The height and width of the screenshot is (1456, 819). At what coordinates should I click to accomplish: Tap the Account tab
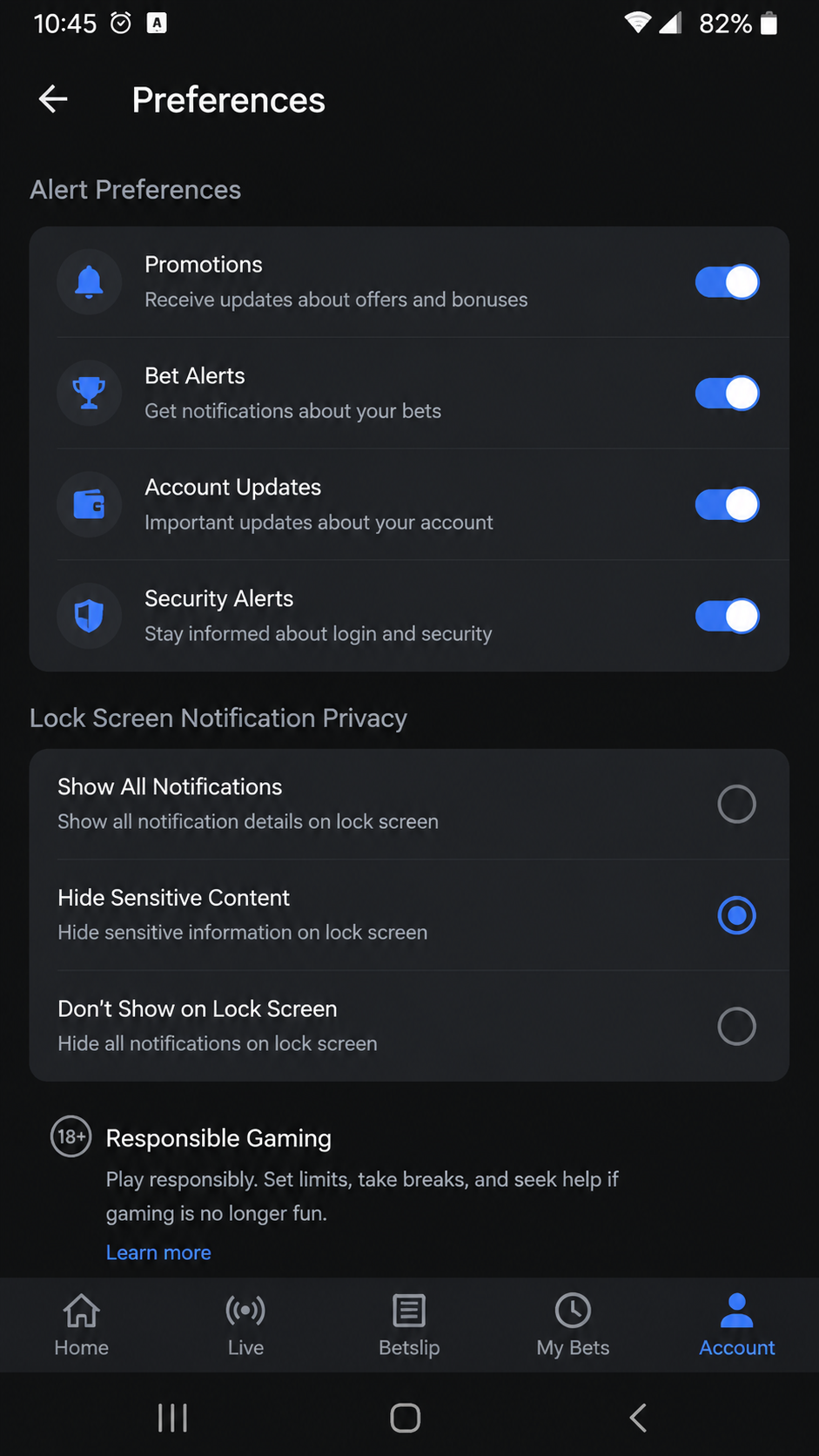tap(736, 1325)
